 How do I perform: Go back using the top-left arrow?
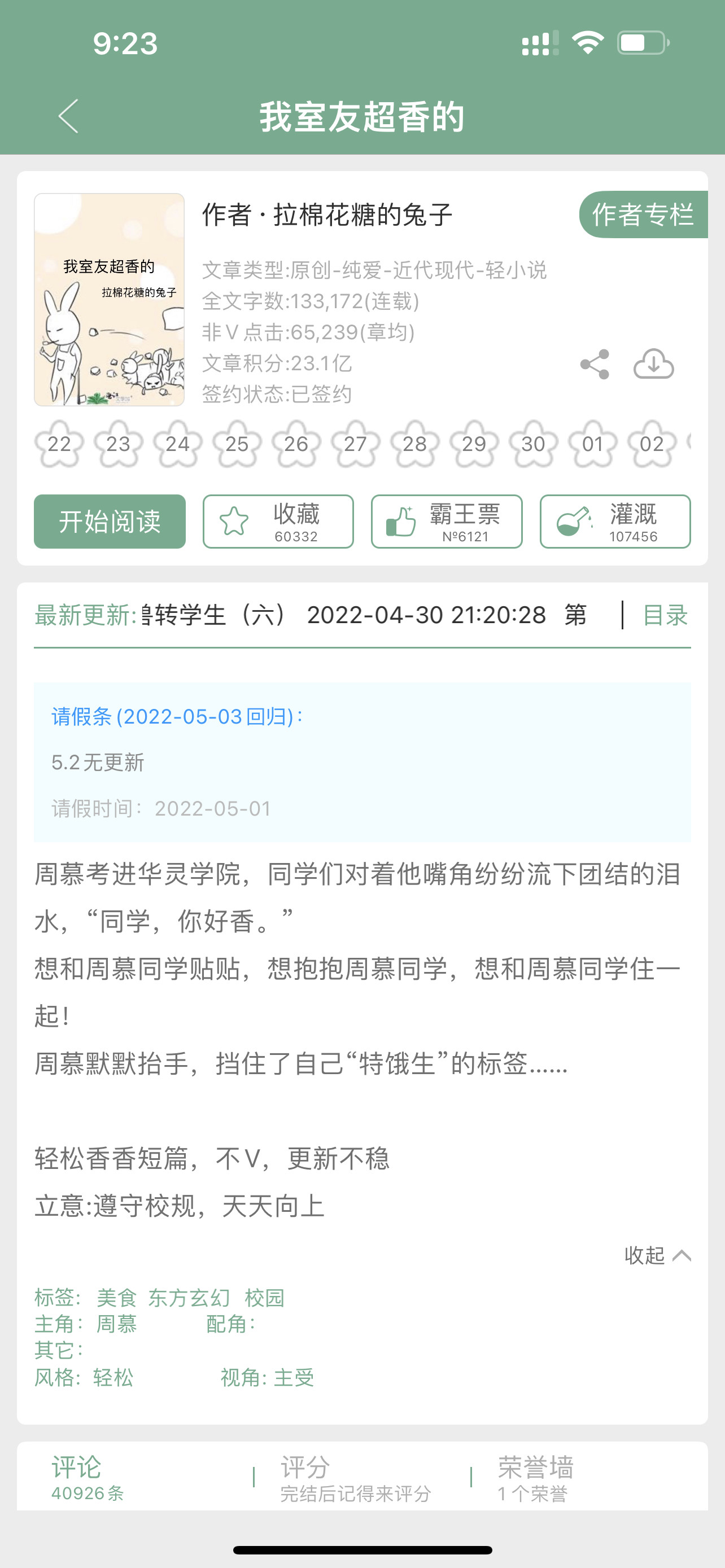(x=68, y=116)
